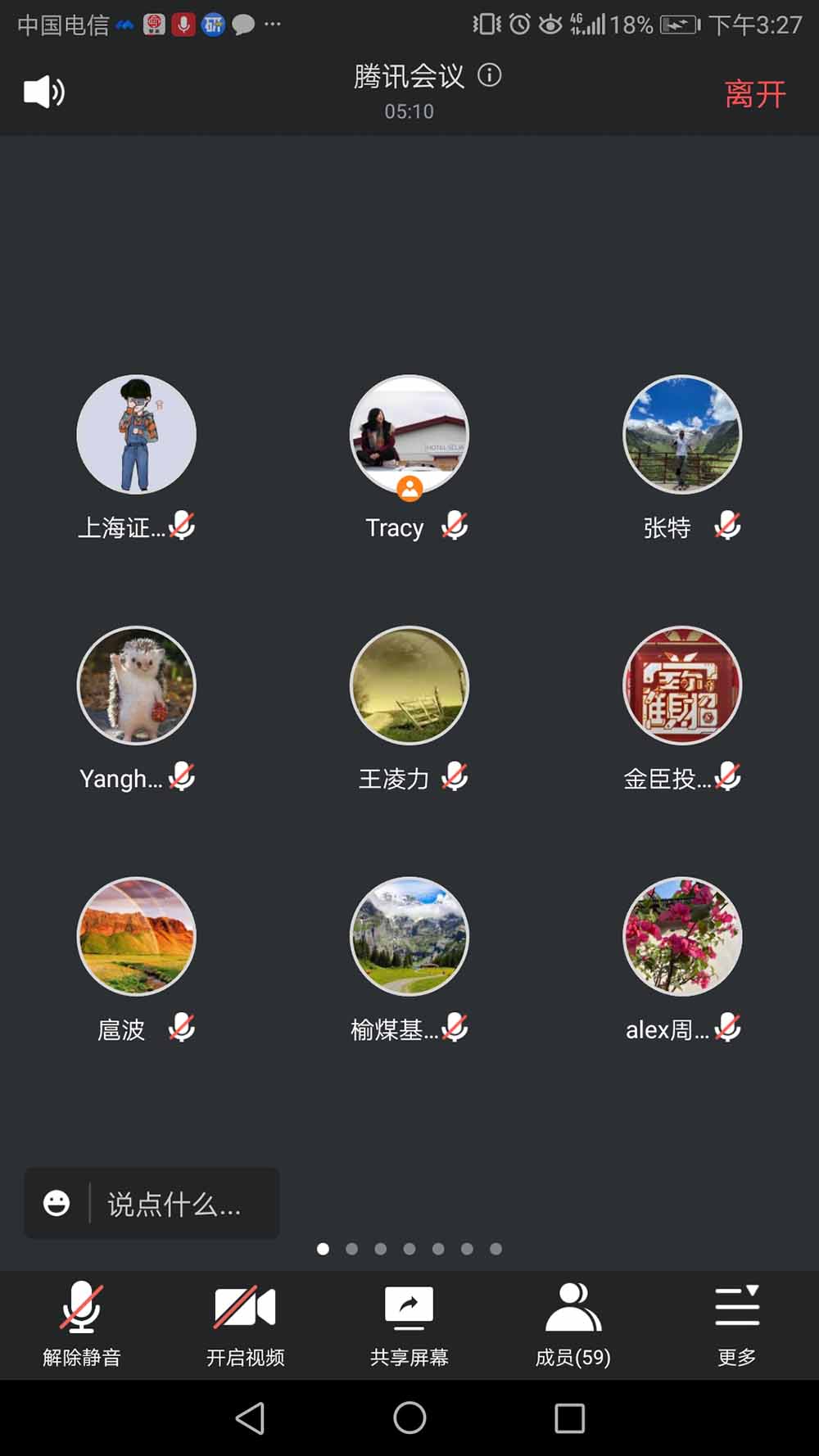Select the Yangh... hedgehog avatar
Image resolution: width=819 pixels, height=1456 pixels.
(x=137, y=685)
